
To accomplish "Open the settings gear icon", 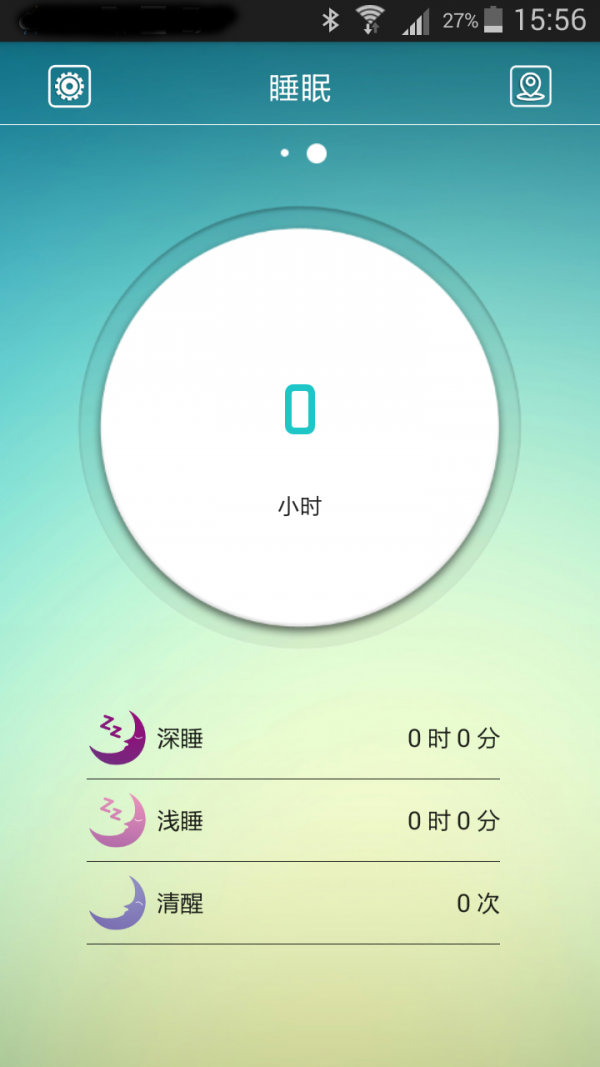I will pos(70,86).
